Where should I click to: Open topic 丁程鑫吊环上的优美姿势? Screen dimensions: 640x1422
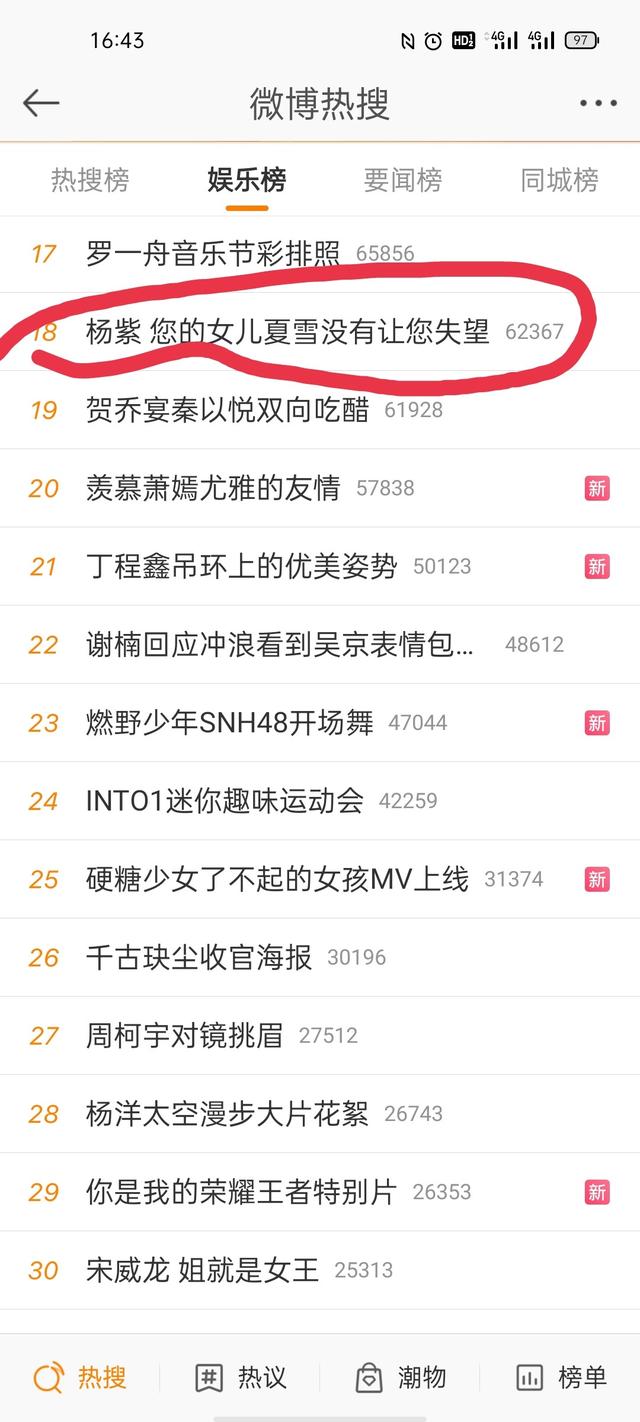(x=242, y=566)
